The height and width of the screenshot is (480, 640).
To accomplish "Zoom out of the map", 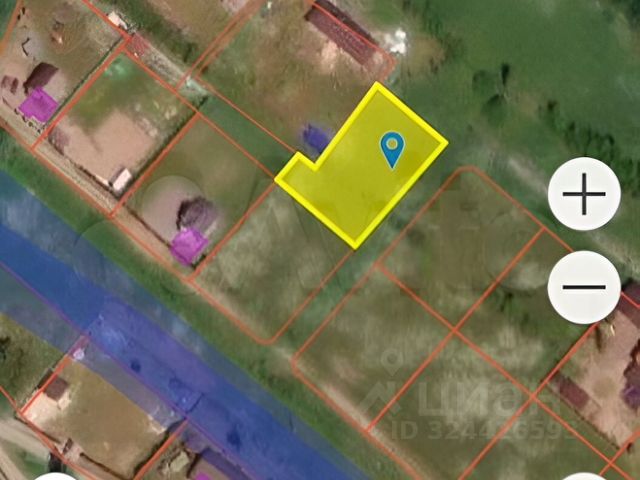I will [585, 286].
